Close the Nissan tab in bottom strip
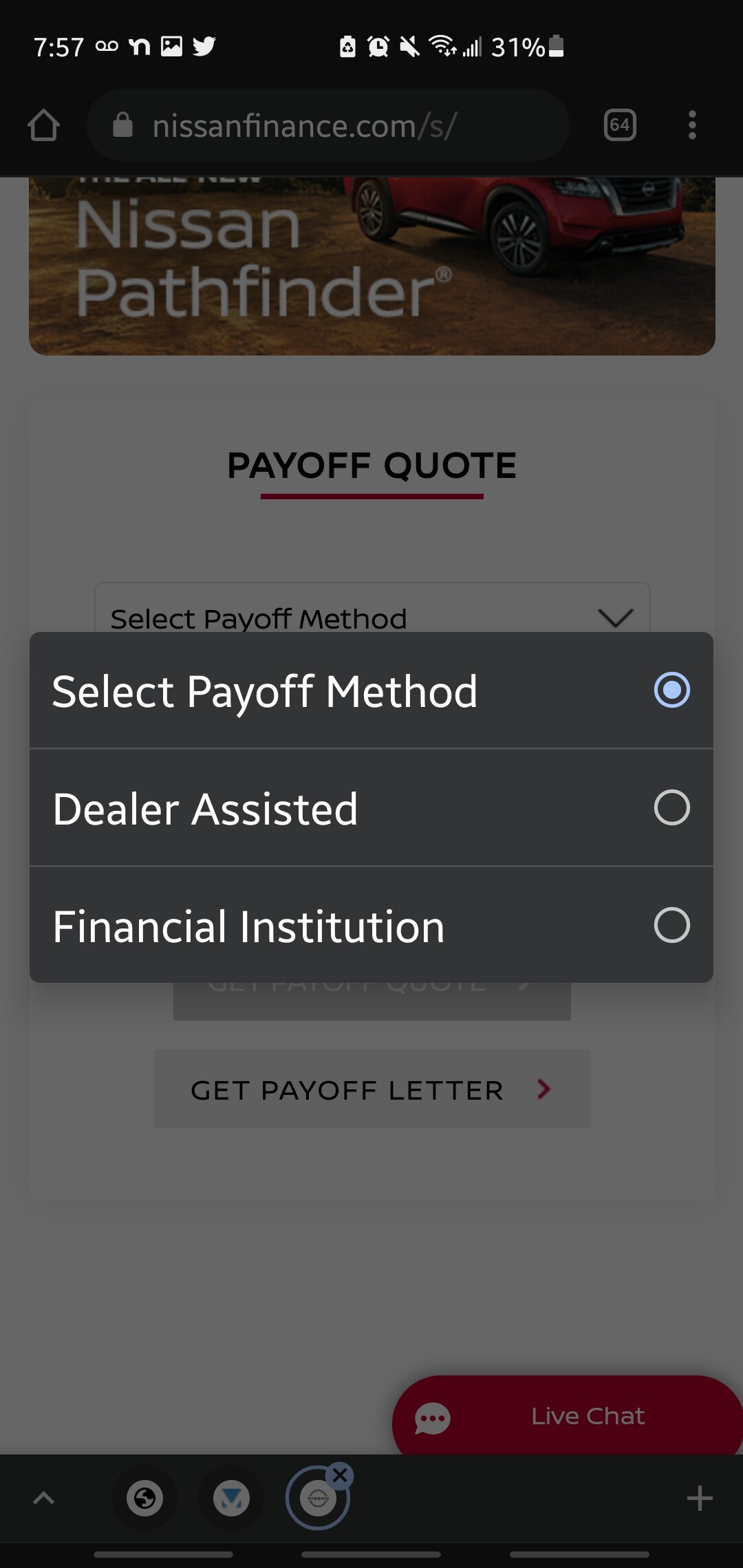This screenshot has height=1568, width=743. (340, 1475)
